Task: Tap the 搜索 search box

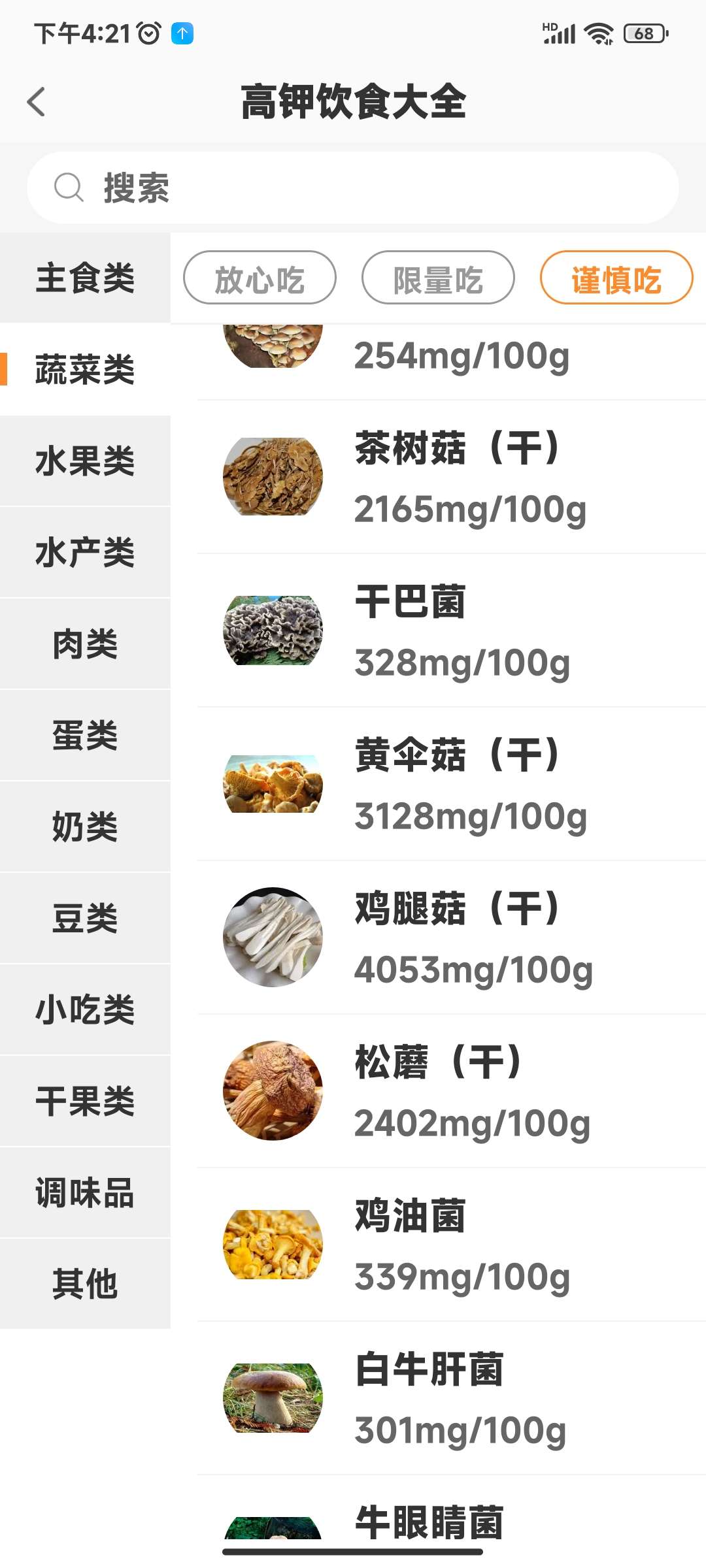Action: click(353, 188)
